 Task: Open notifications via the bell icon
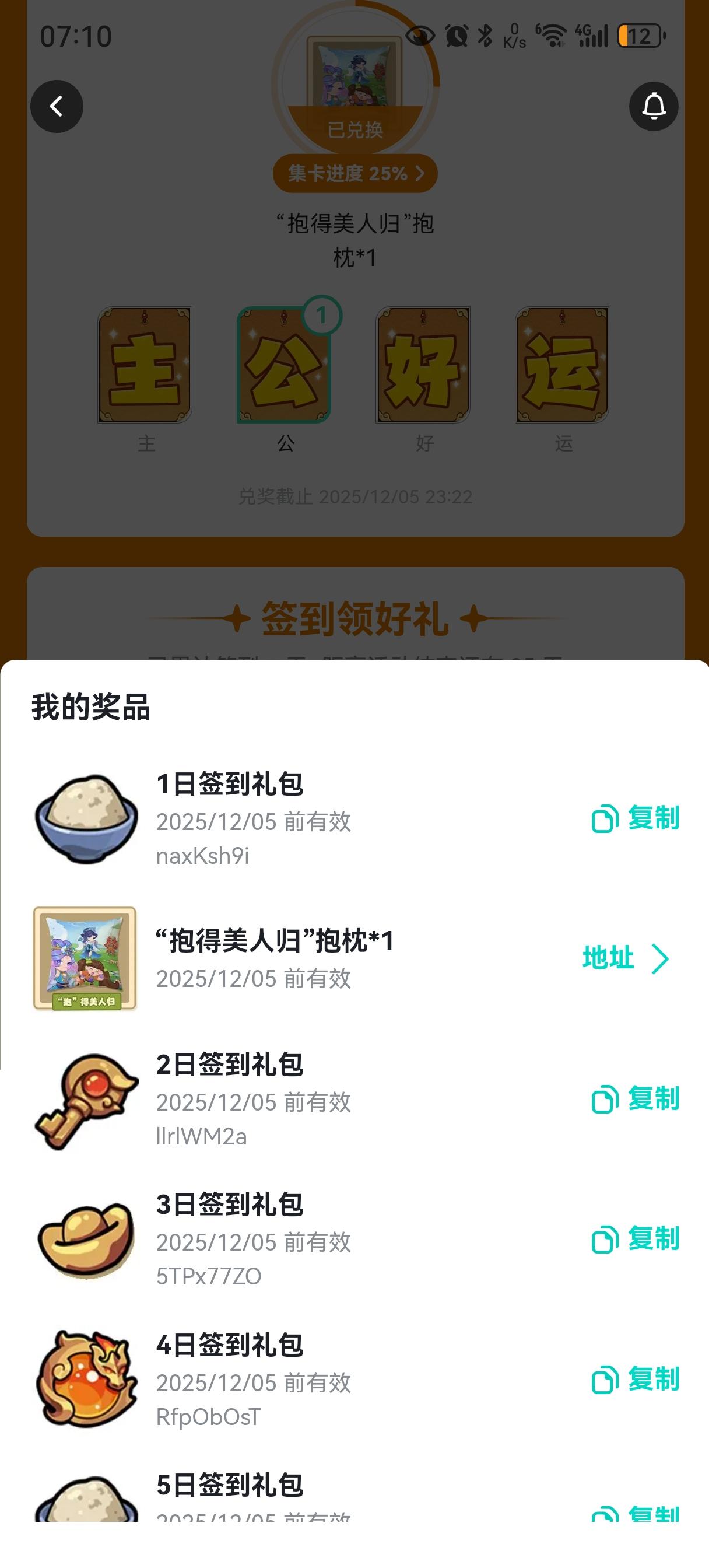coord(654,107)
